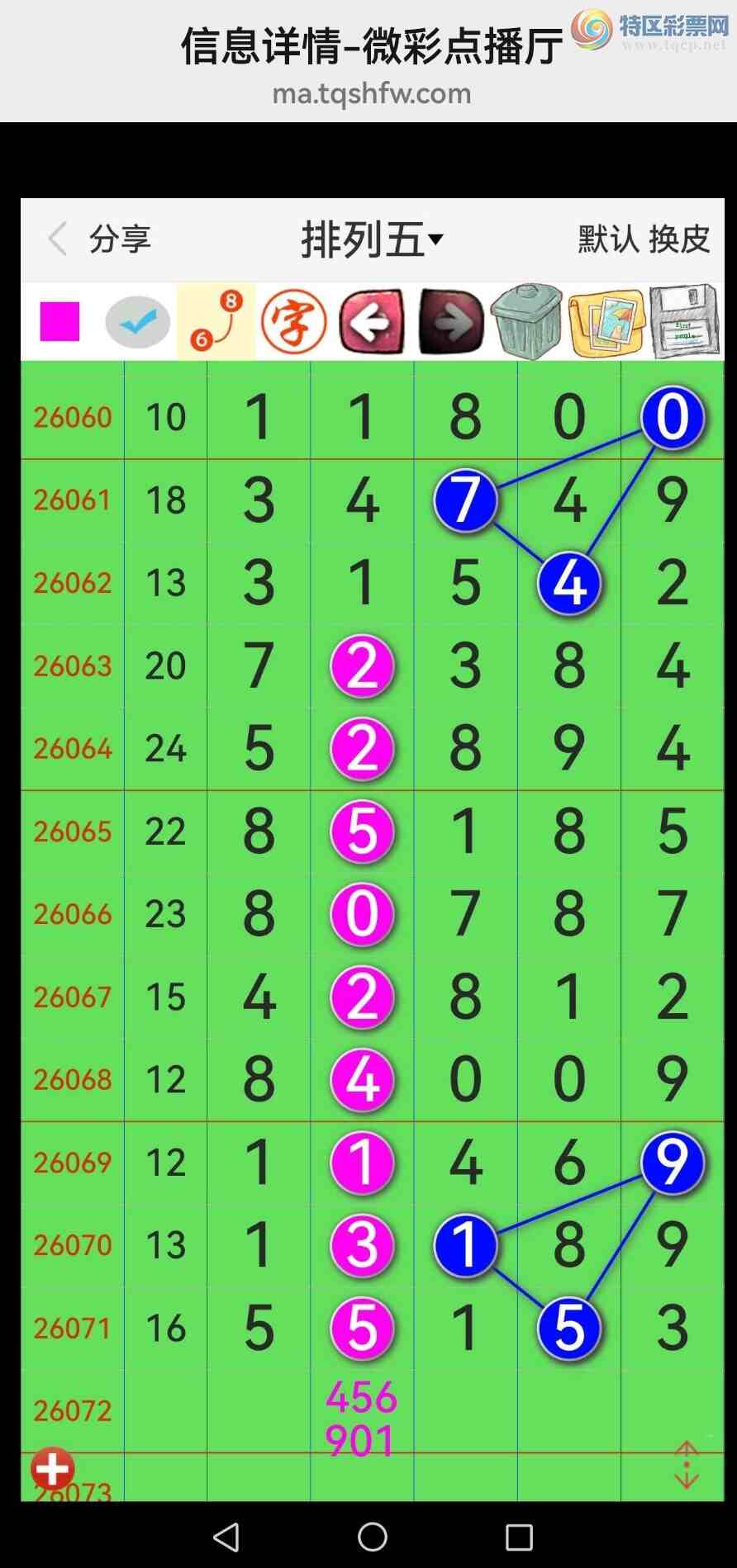Open the recent apps overview
The width and height of the screenshot is (737, 1568).
(x=519, y=1537)
